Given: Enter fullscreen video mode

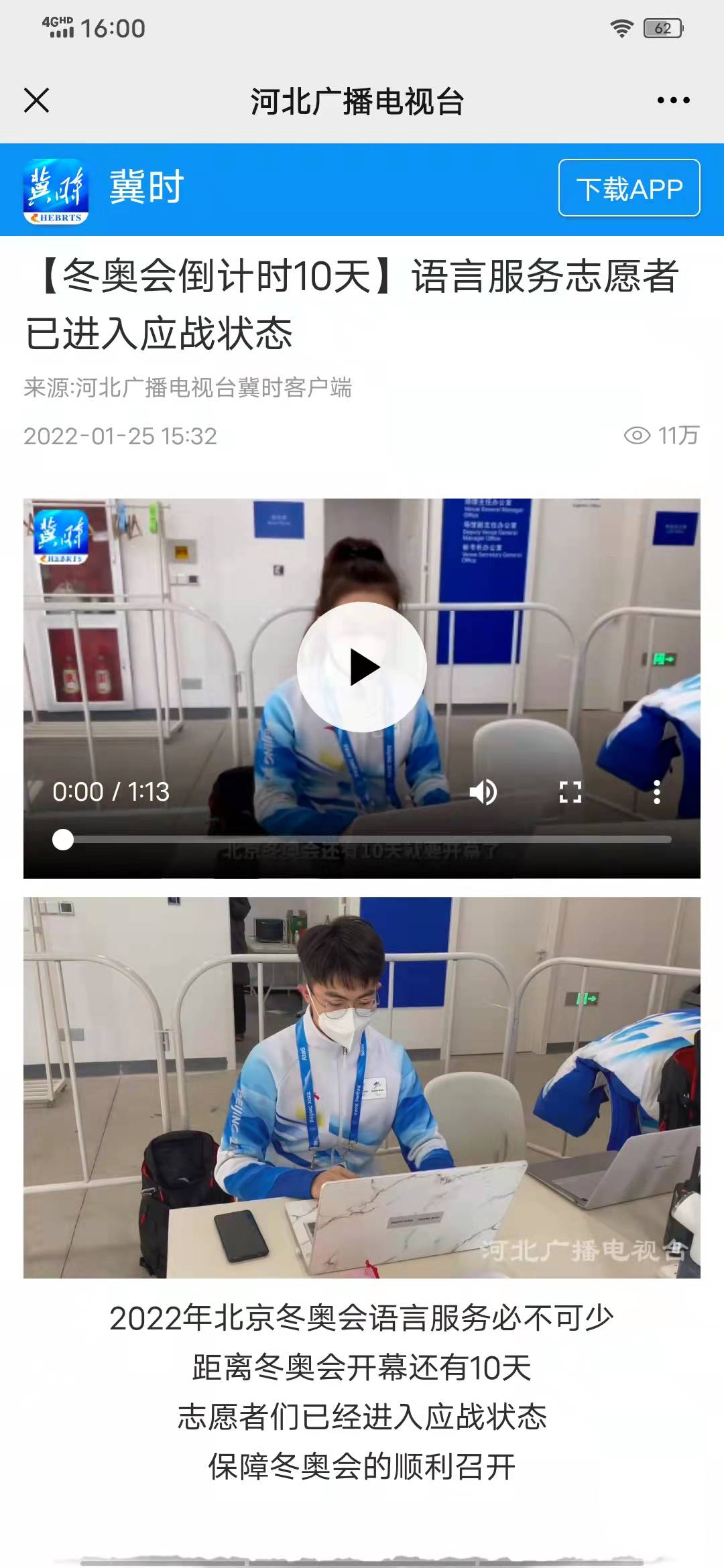Looking at the screenshot, I should (x=570, y=792).
